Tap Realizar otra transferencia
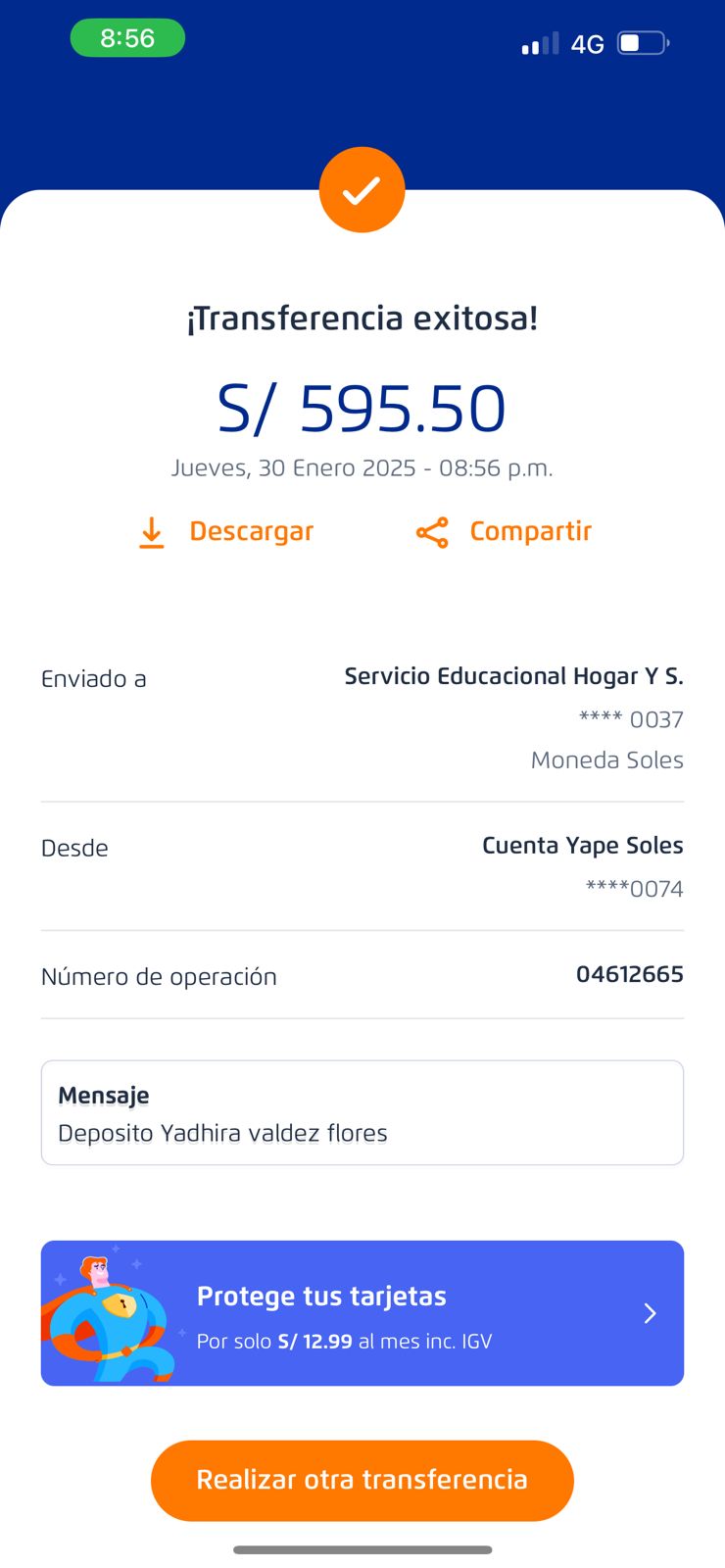 click(362, 1480)
